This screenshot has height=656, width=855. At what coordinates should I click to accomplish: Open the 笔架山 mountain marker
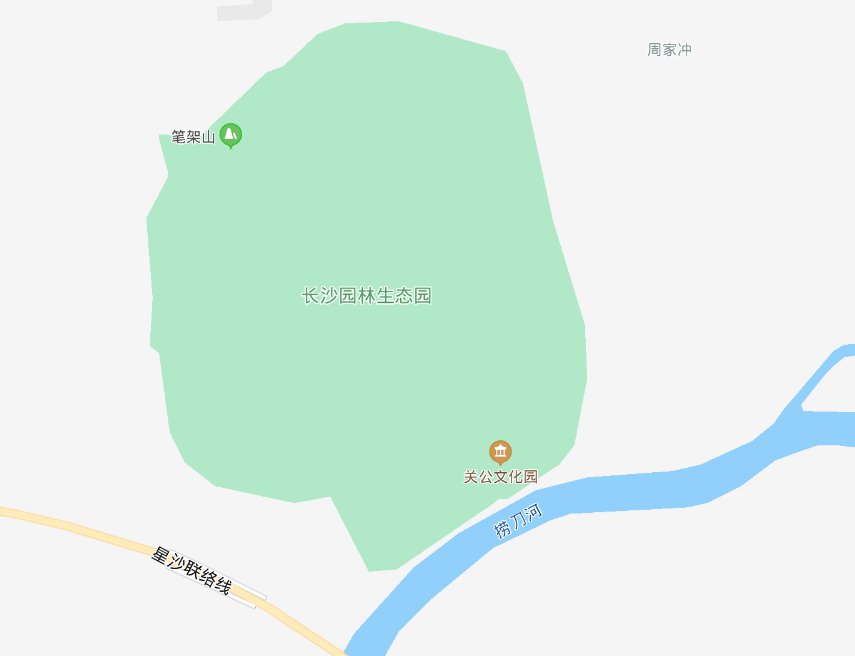(231, 134)
